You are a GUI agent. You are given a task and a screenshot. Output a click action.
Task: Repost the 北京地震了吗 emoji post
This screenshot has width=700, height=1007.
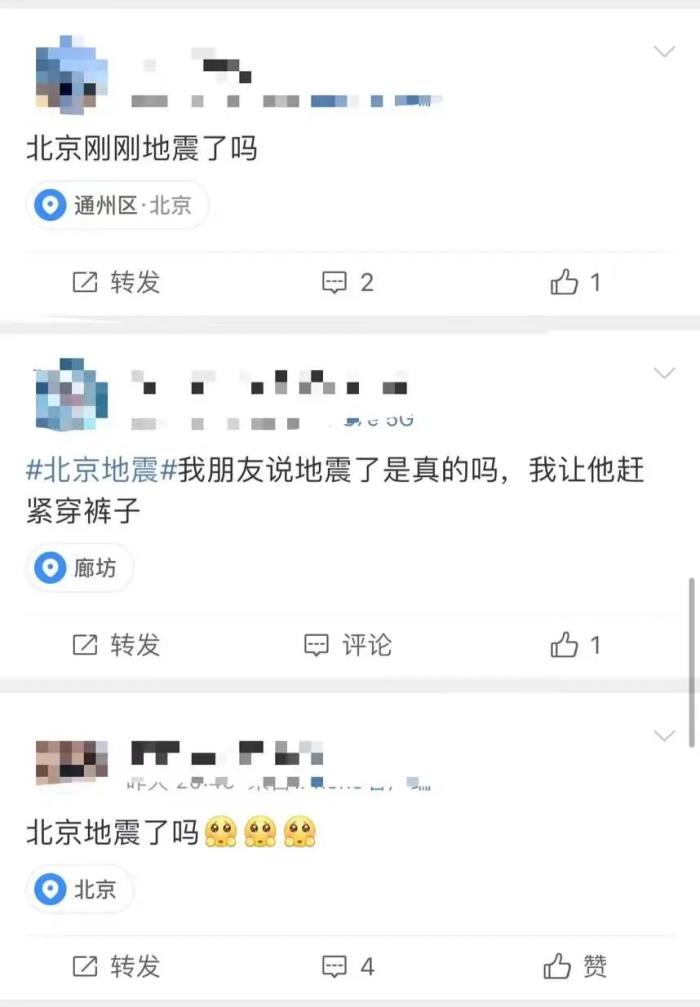[116, 966]
